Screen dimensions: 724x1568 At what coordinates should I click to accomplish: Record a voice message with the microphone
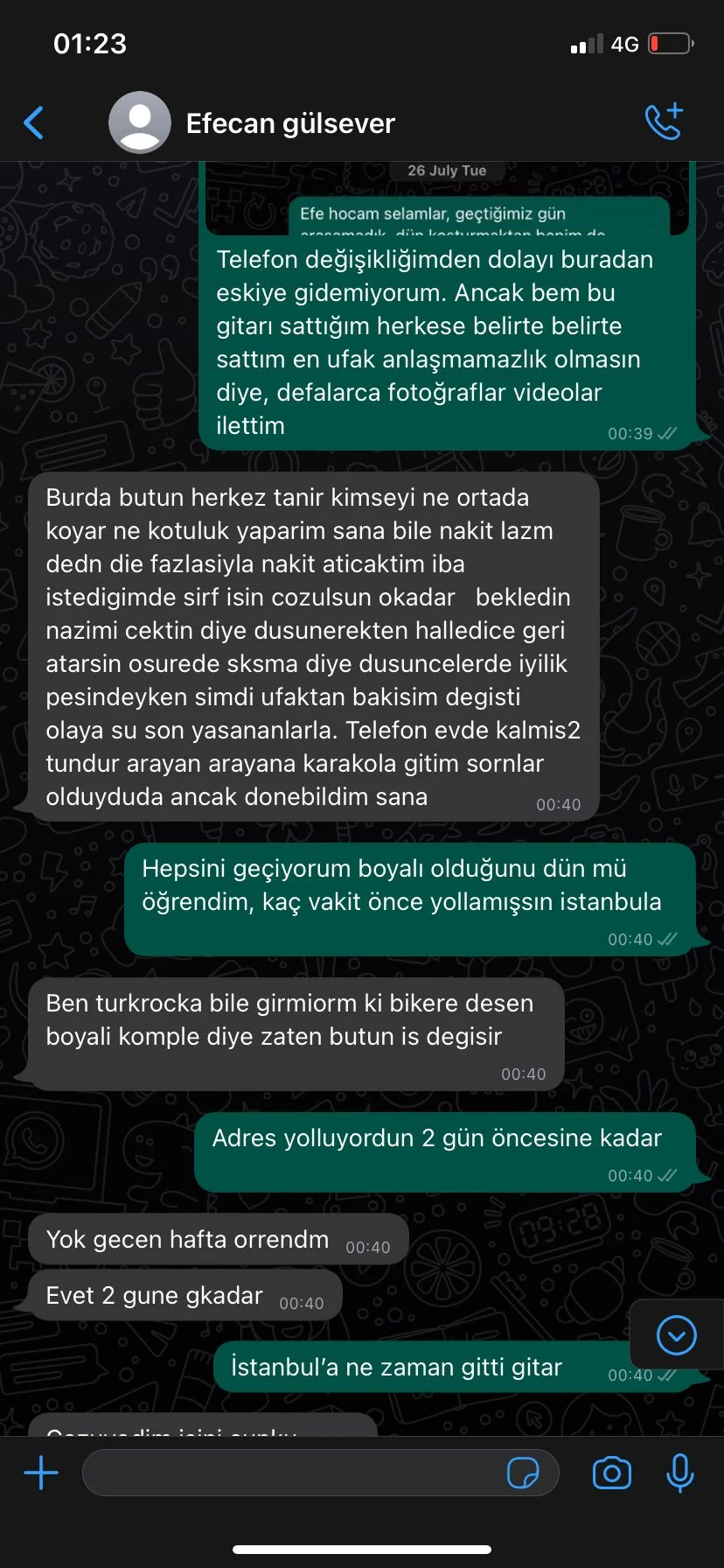(680, 1473)
